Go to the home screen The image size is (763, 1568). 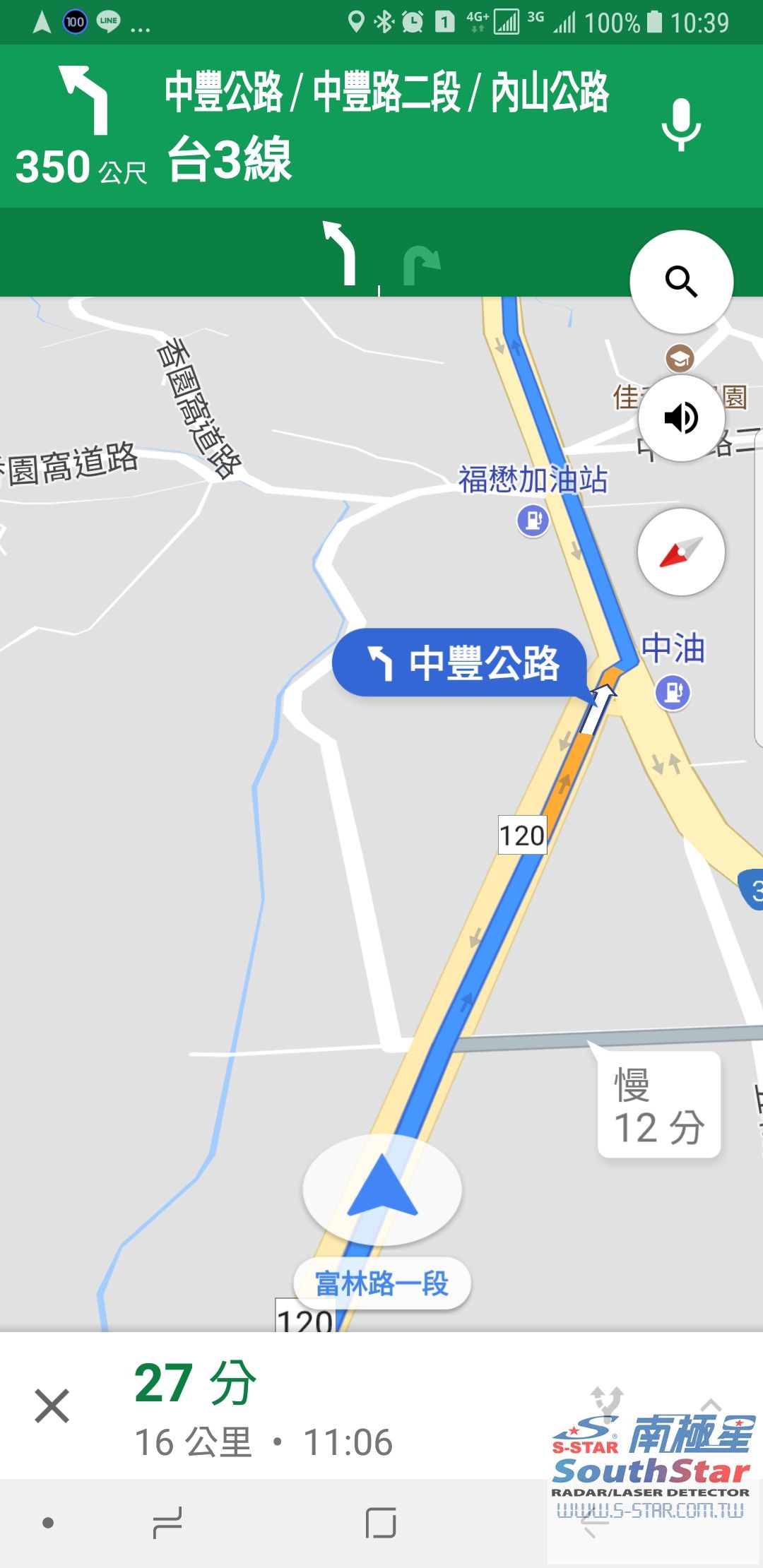tap(381, 1523)
